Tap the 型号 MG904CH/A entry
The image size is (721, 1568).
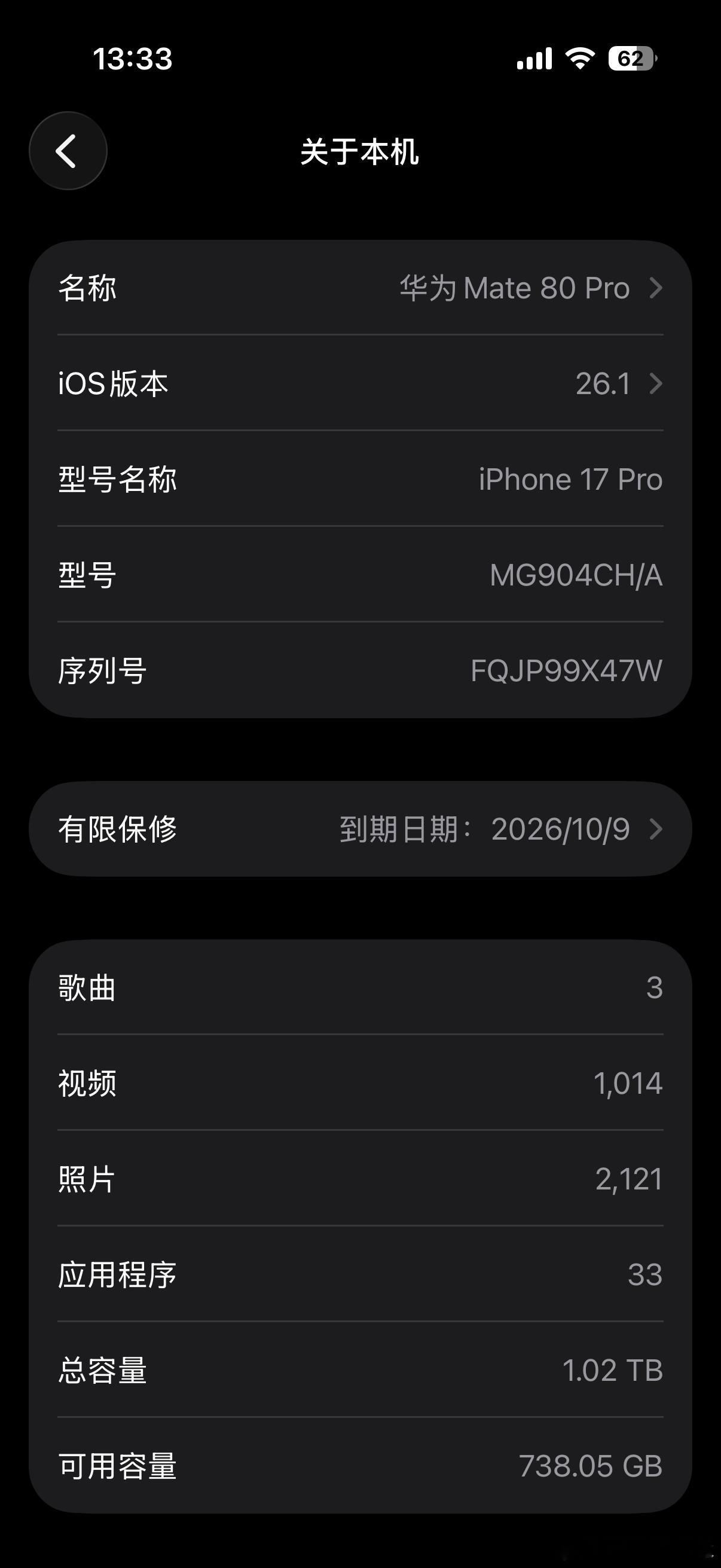point(360,575)
